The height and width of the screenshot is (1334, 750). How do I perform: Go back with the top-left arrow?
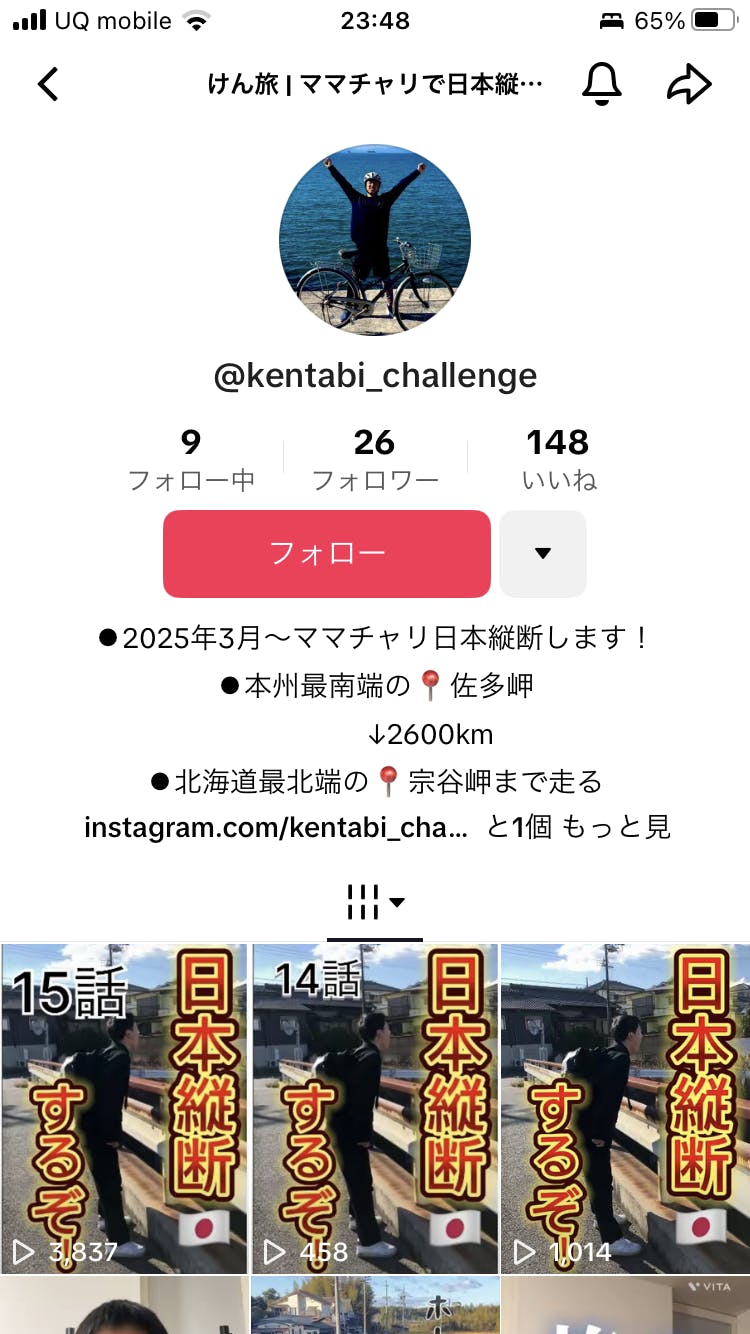click(x=48, y=85)
